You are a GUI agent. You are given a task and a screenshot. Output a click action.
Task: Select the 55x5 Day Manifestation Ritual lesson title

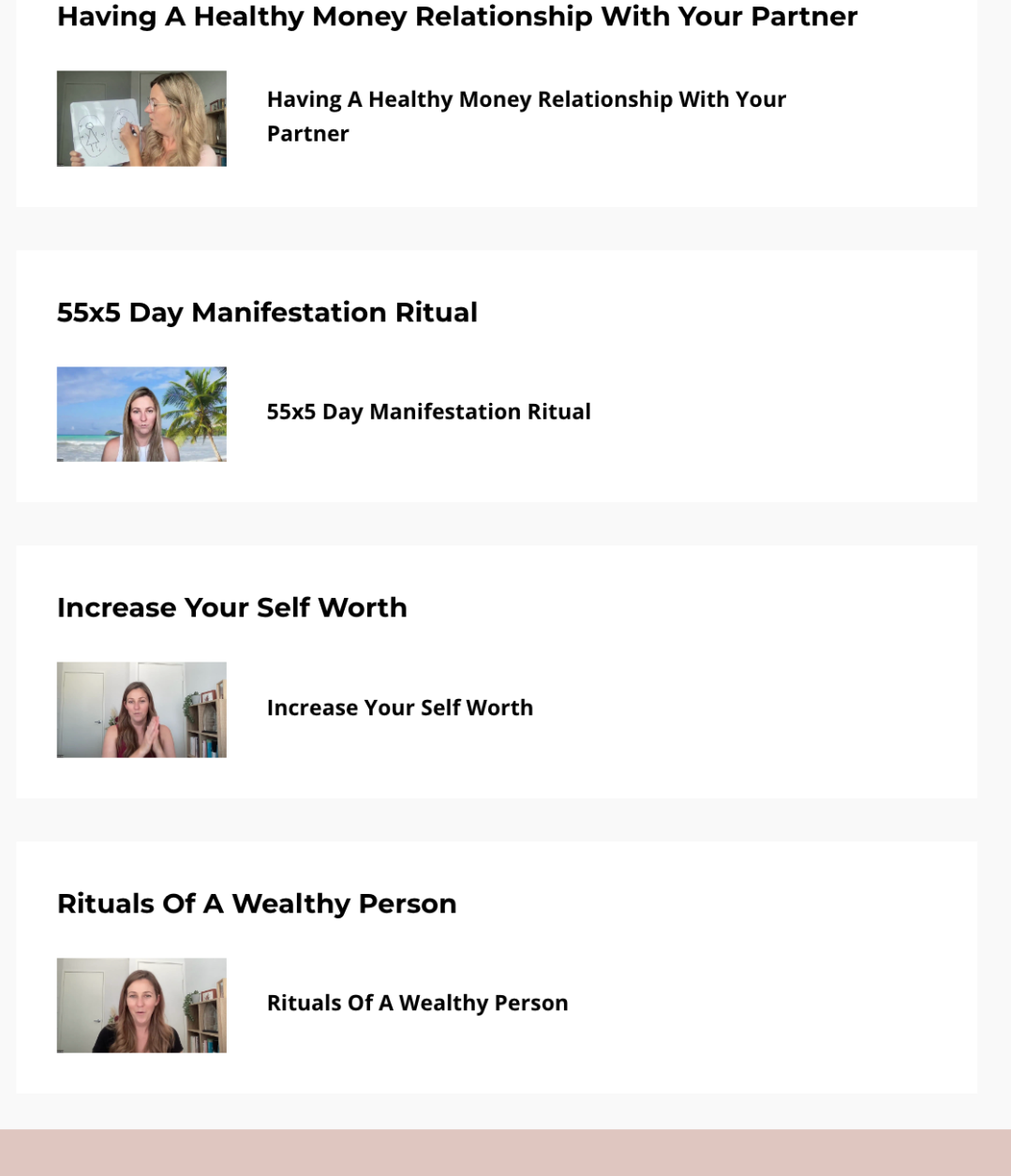click(428, 412)
